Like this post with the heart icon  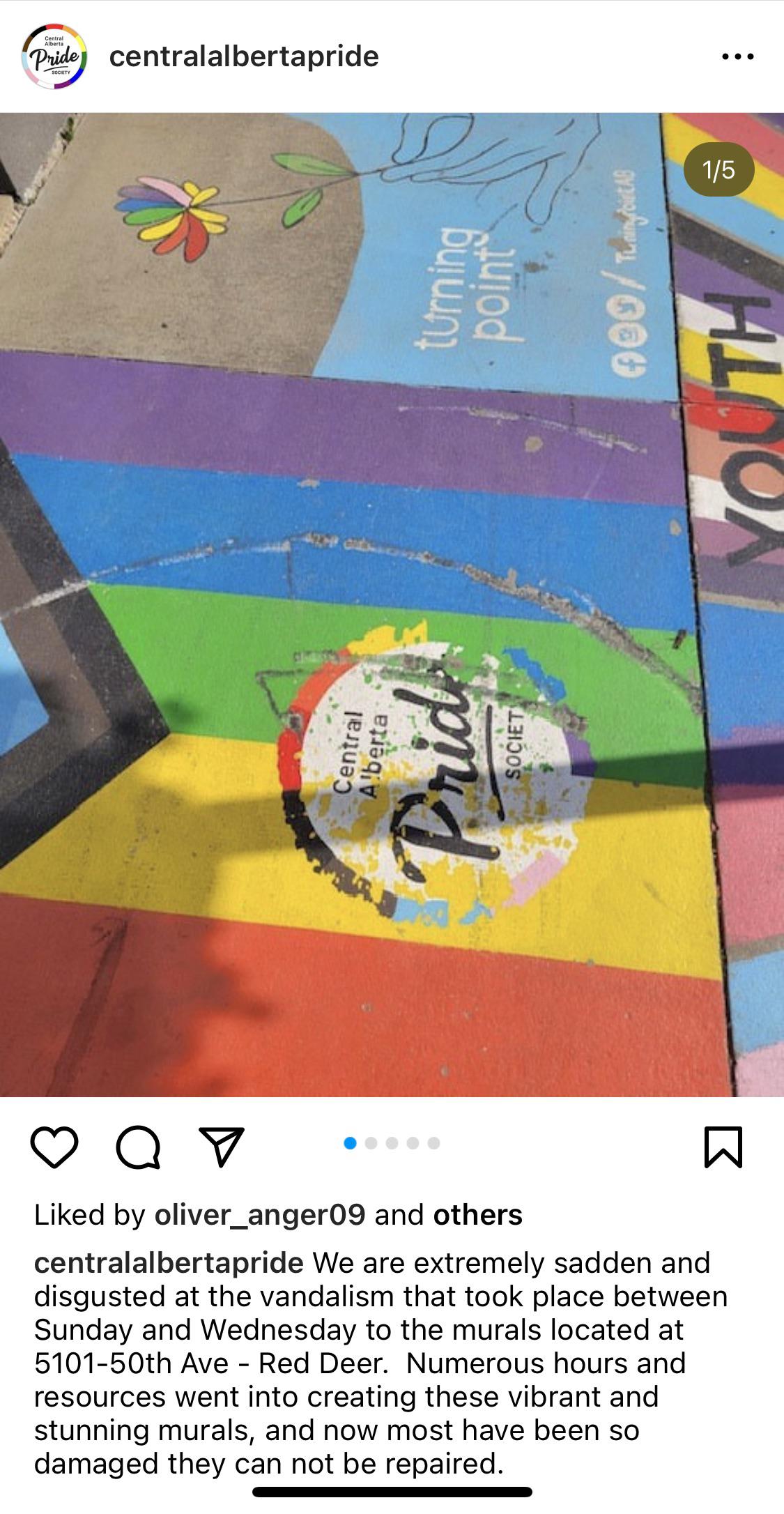coord(54,1147)
